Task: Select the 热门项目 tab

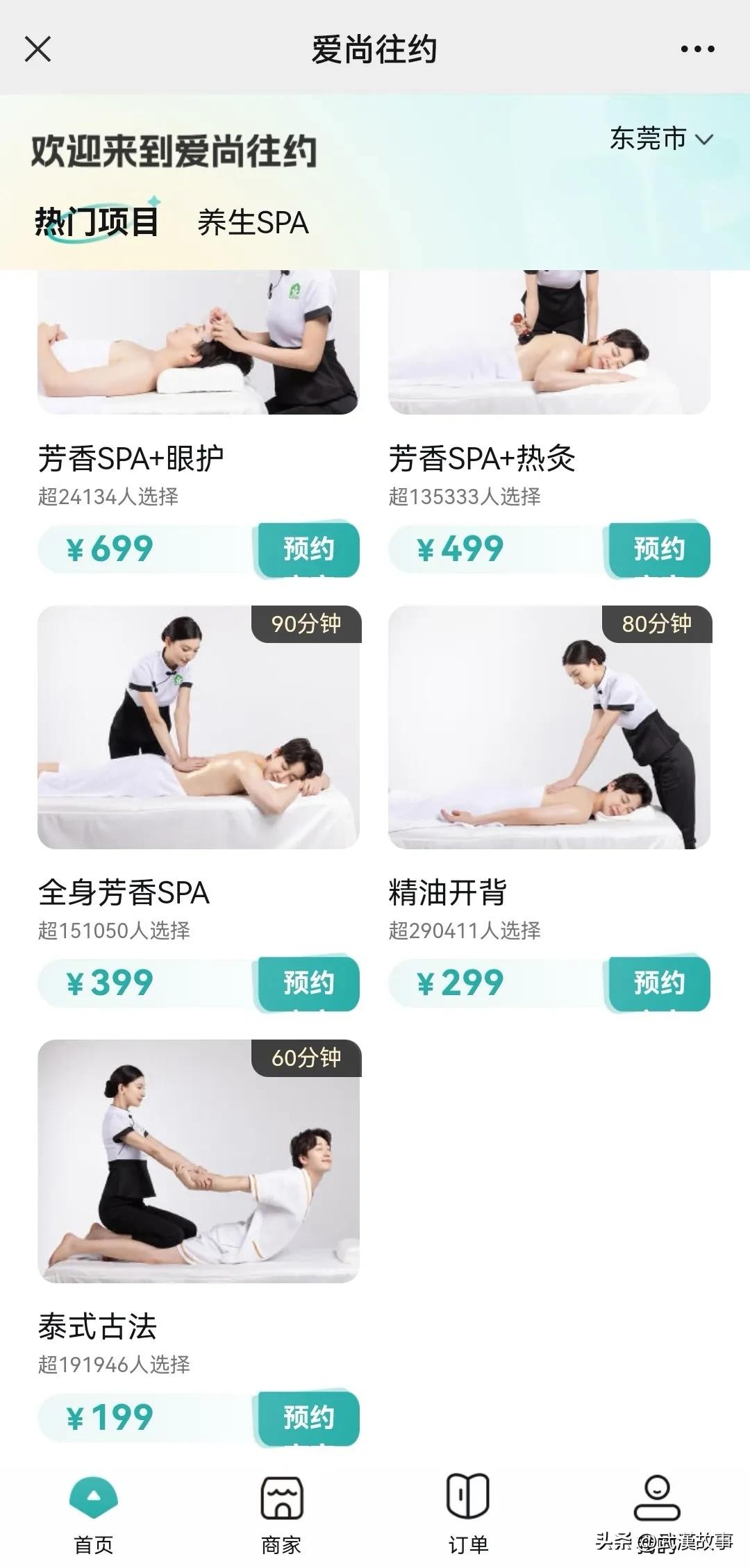Action: point(97,223)
